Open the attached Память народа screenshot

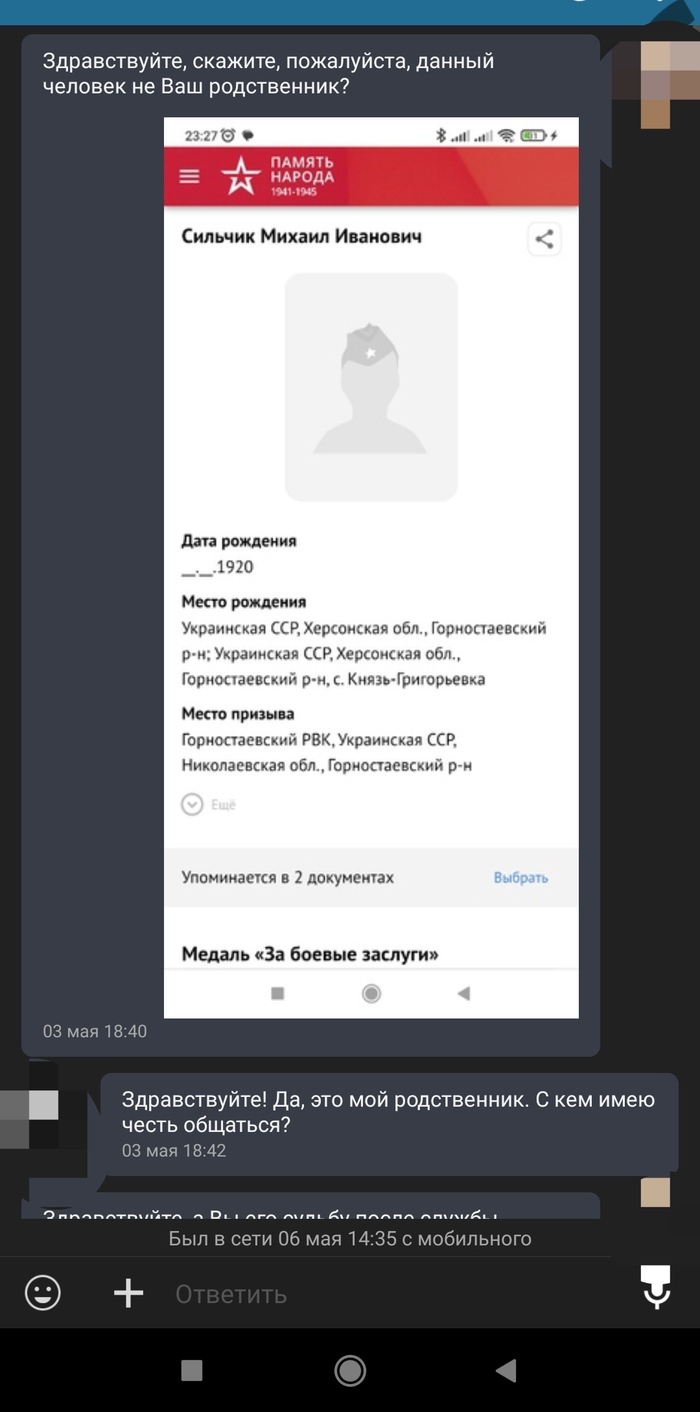[x=371, y=567]
